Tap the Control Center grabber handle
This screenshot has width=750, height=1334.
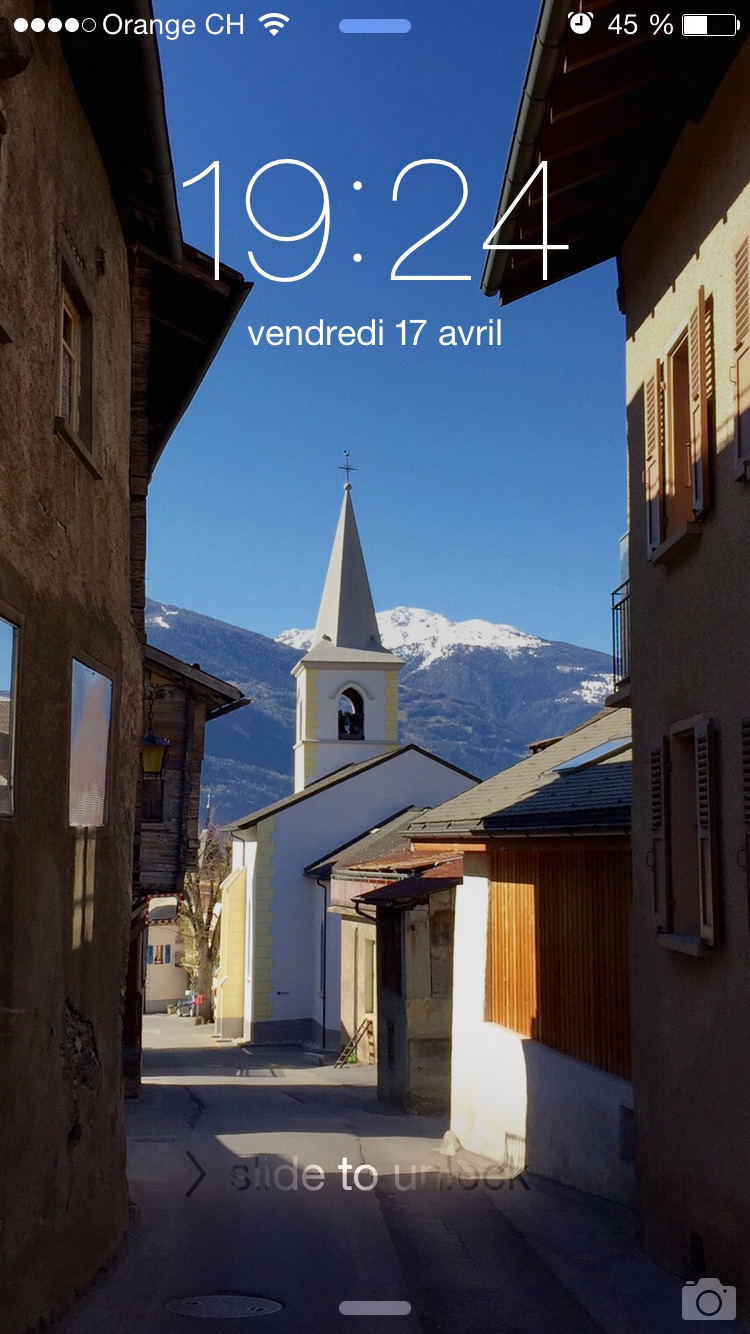[x=375, y=1308]
